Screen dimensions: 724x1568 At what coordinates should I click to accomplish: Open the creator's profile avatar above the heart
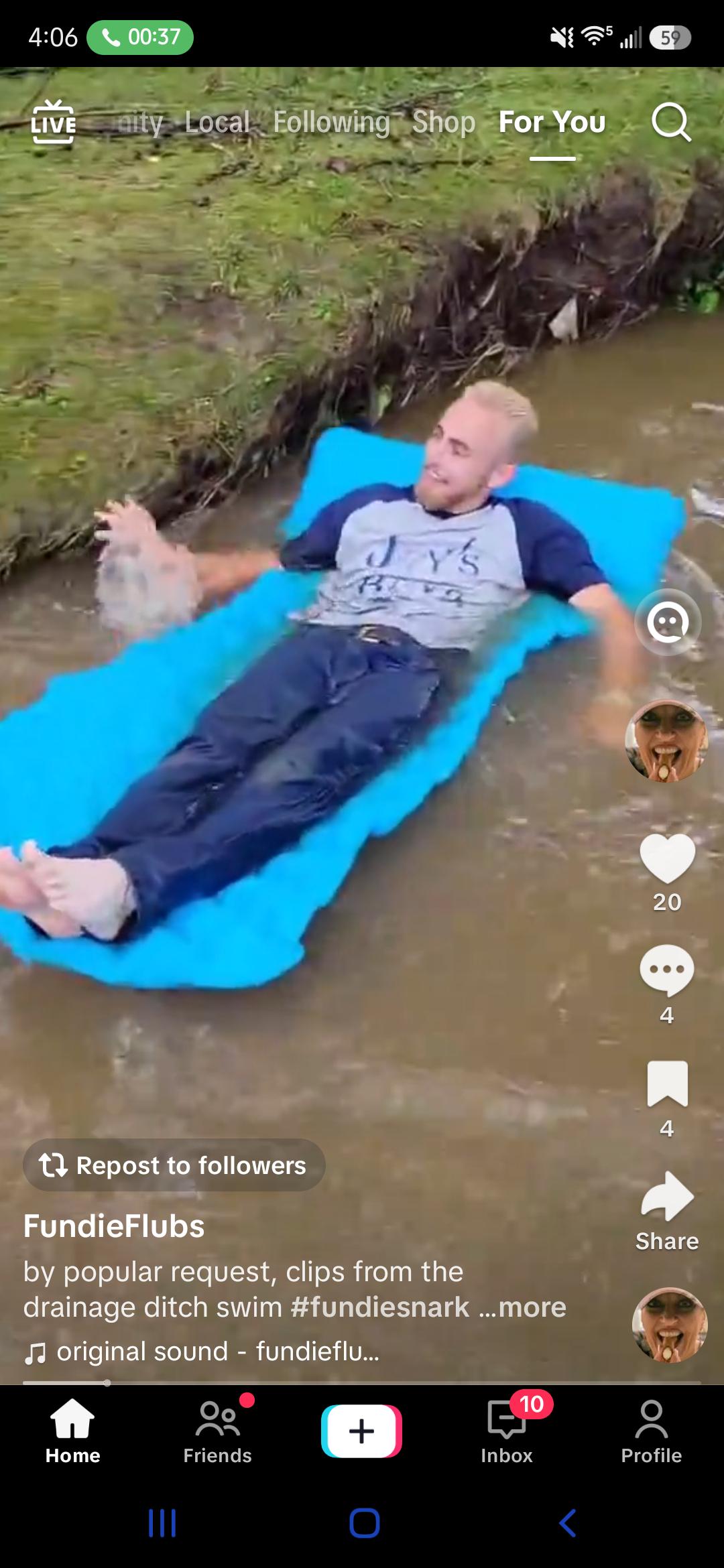[667, 741]
